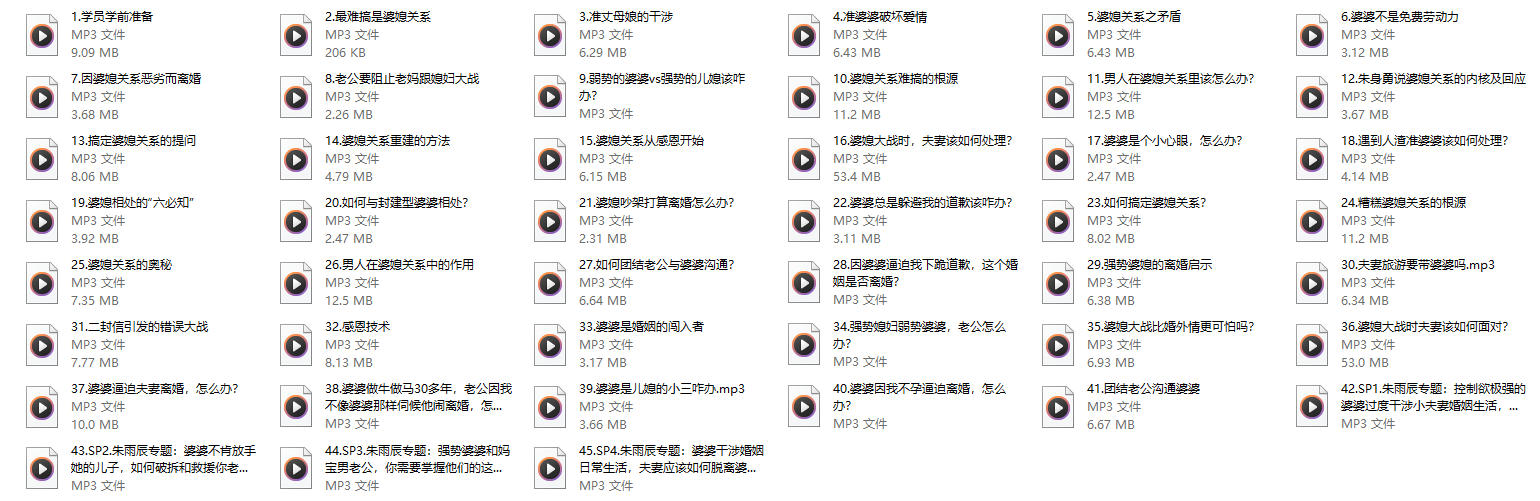Viewport: 1540px width, 501px height.
Task: Open 29.强势婆媳的离婚启示
Action: [x=1057, y=283]
